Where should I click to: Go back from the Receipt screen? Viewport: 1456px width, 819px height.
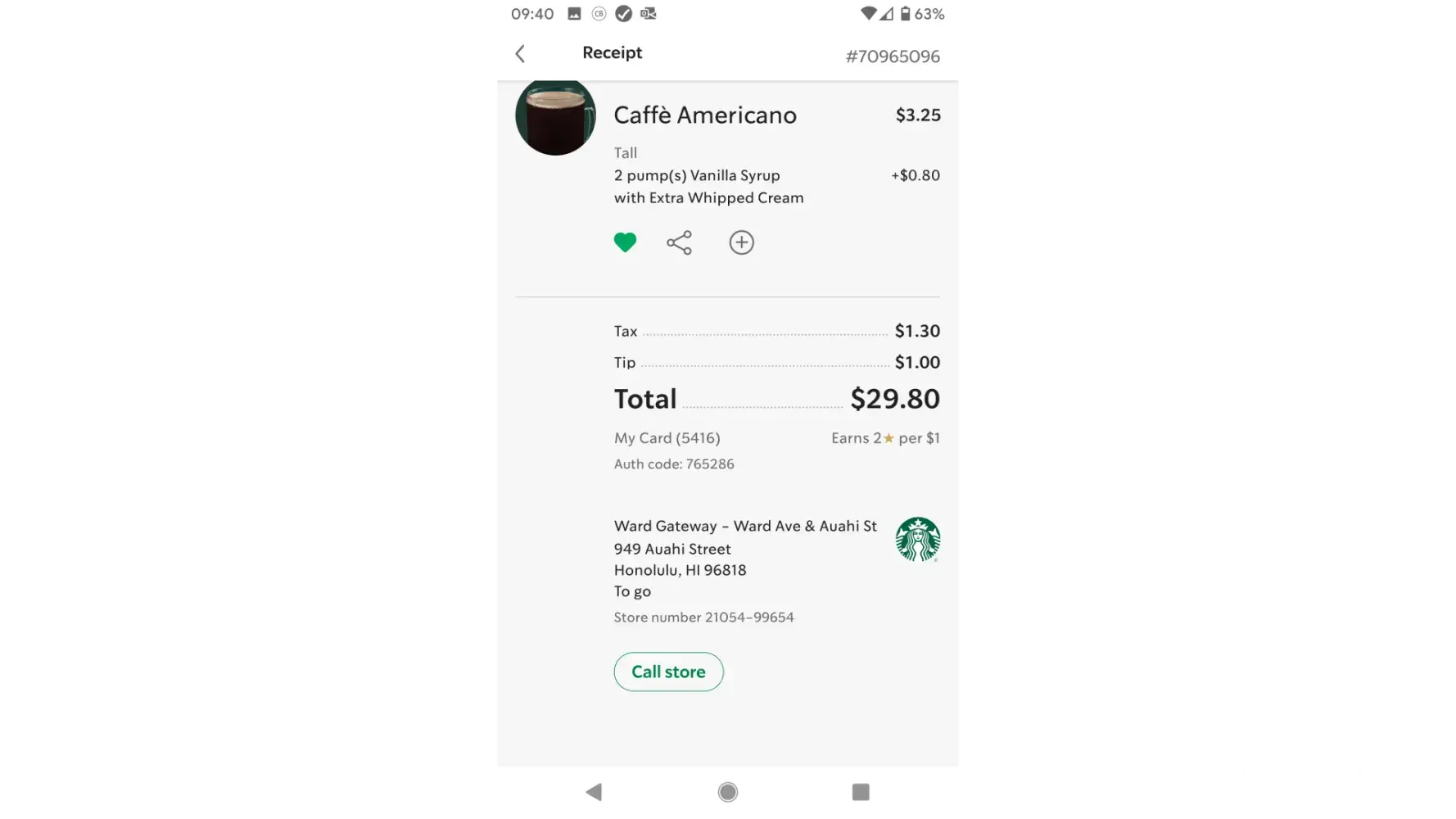pos(520,54)
